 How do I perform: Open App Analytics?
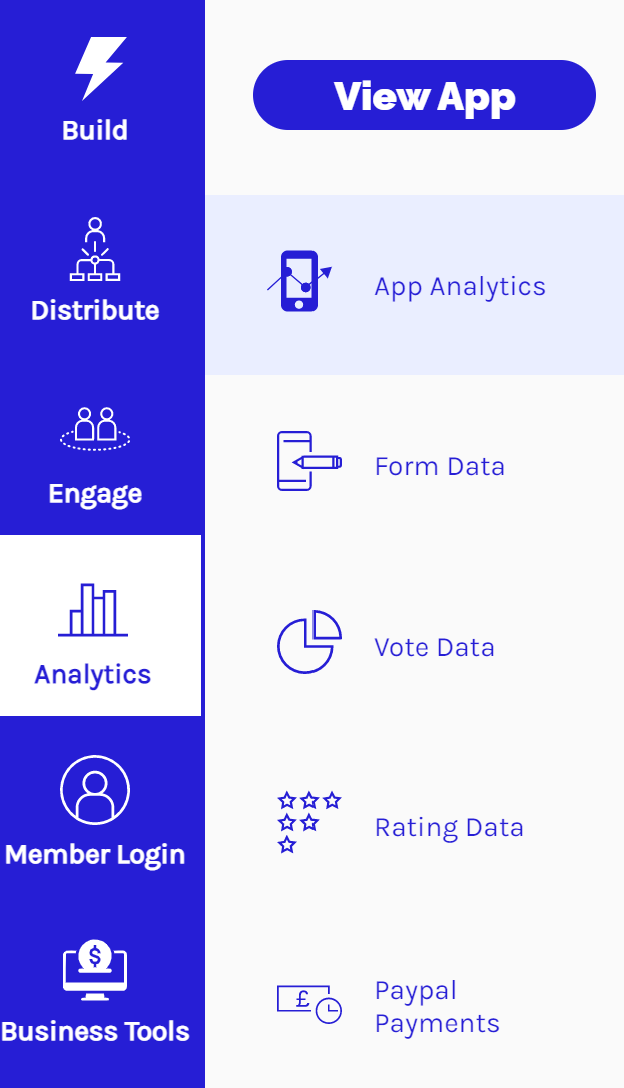[414, 286]
